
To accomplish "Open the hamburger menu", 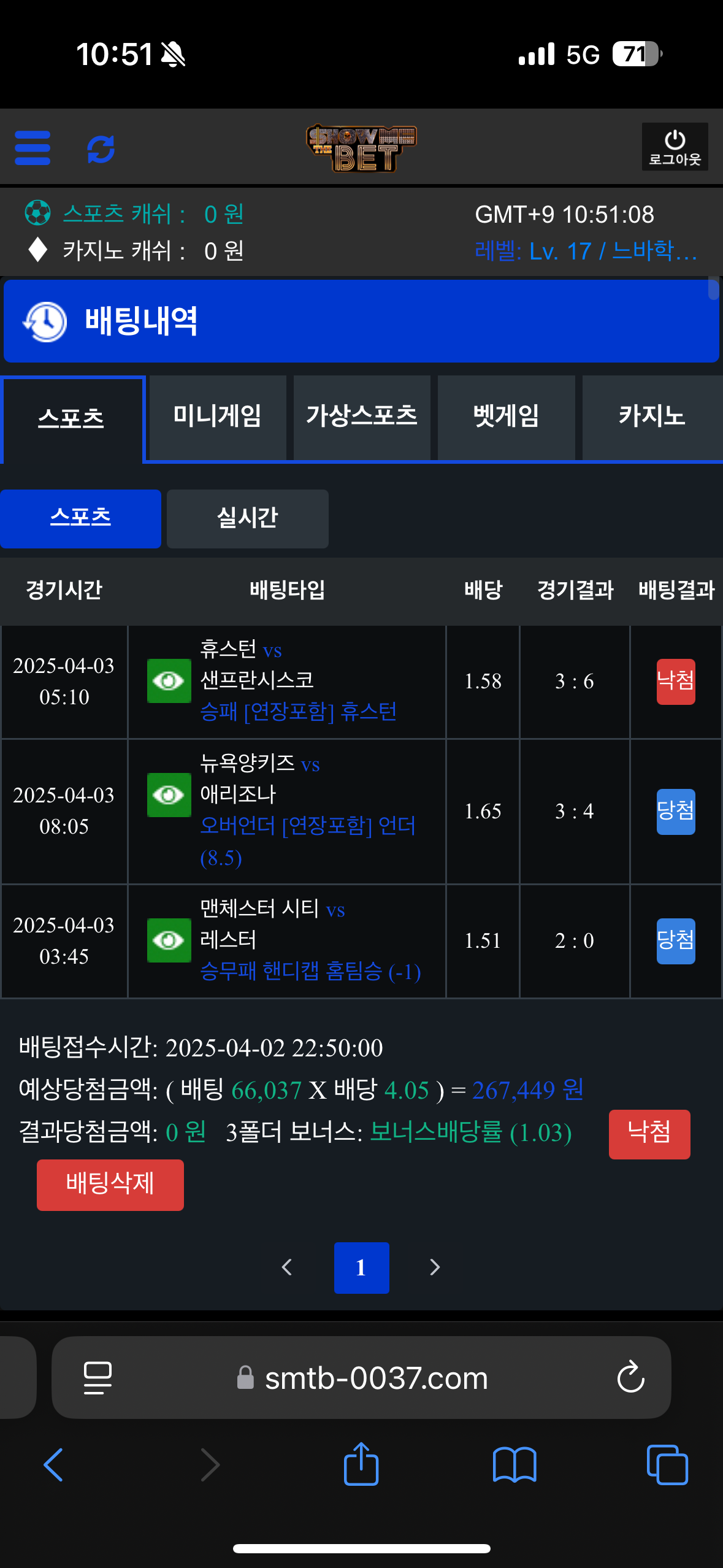I will tap(33, 148).
